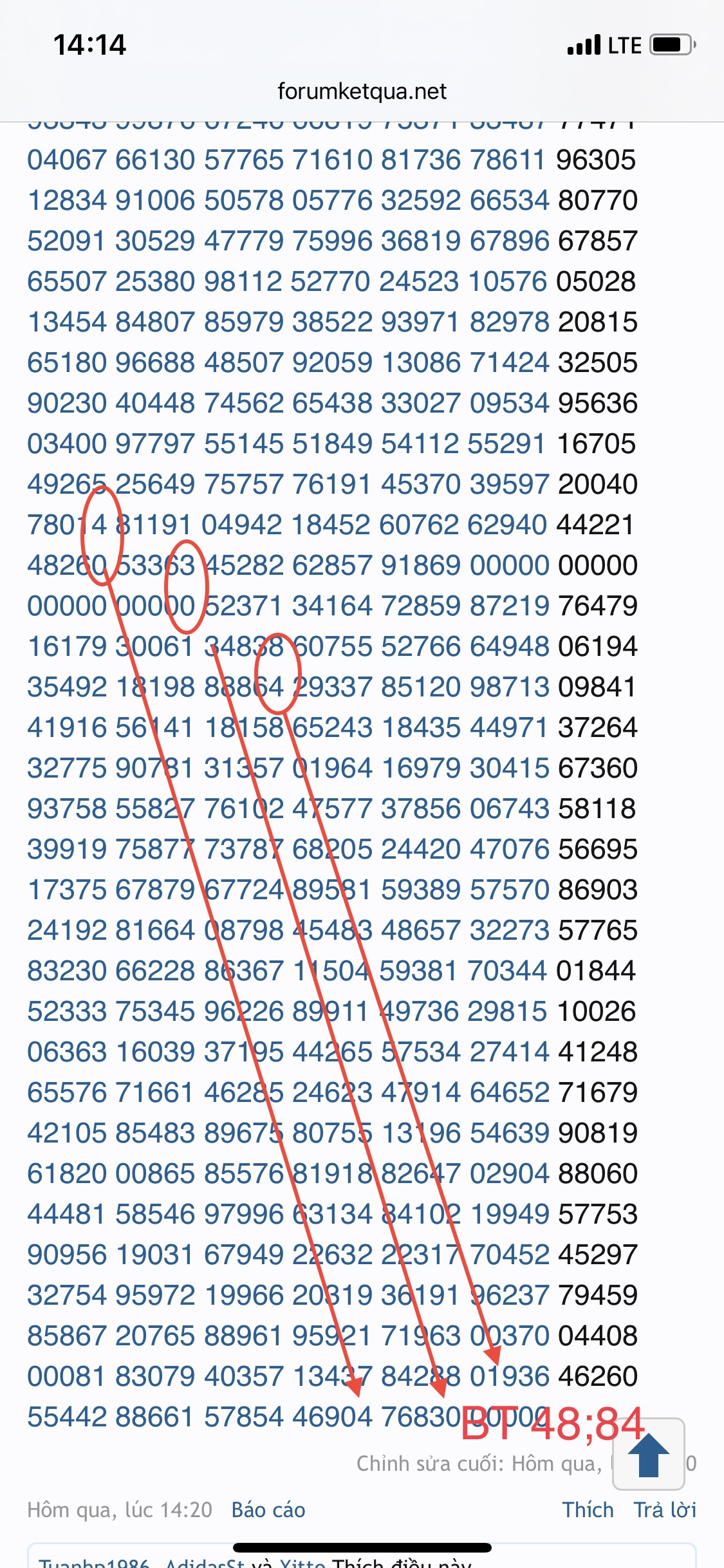
Task: Like the post with Thích
Action: click(588, 1510)
